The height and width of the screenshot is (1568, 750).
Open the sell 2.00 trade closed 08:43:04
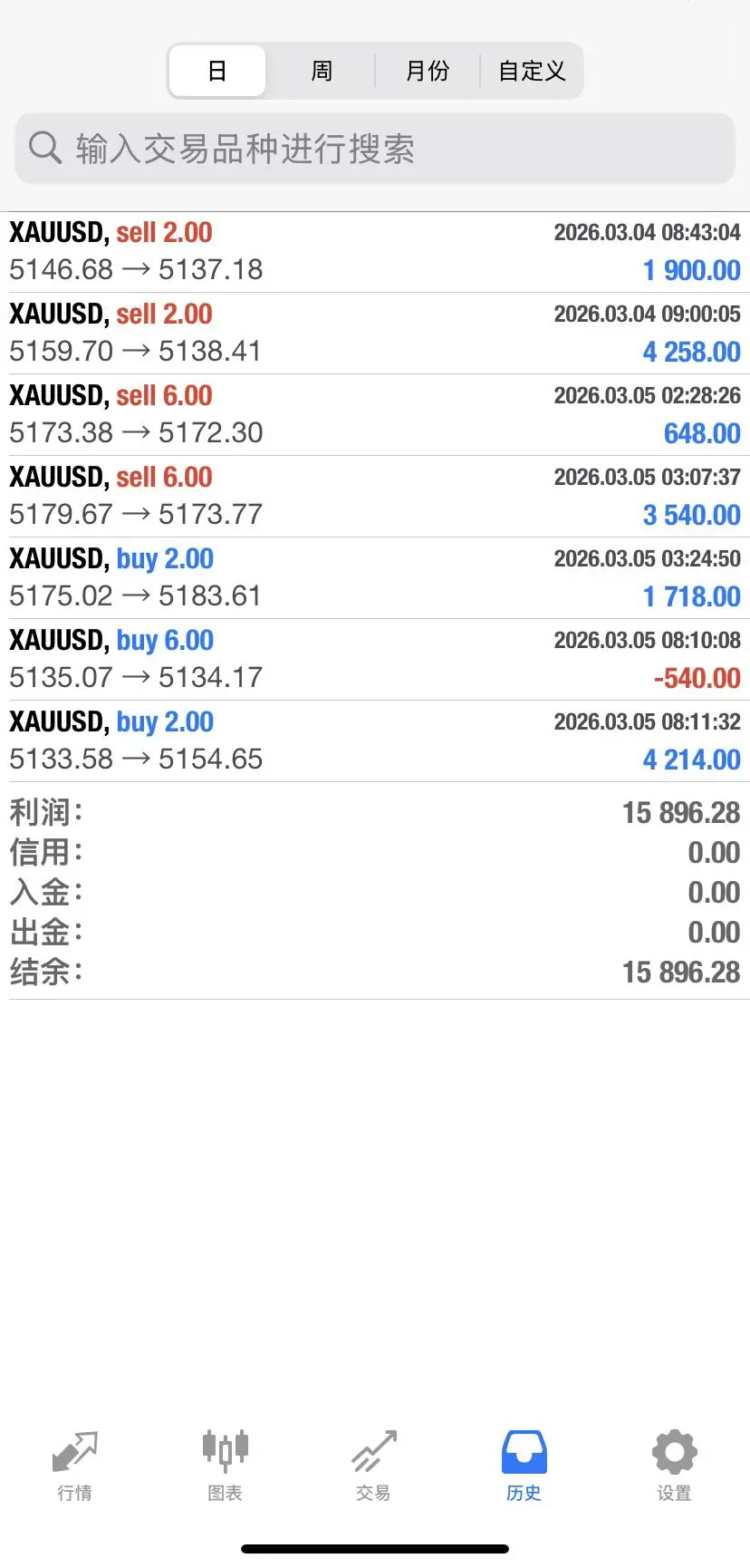(375, 252)
